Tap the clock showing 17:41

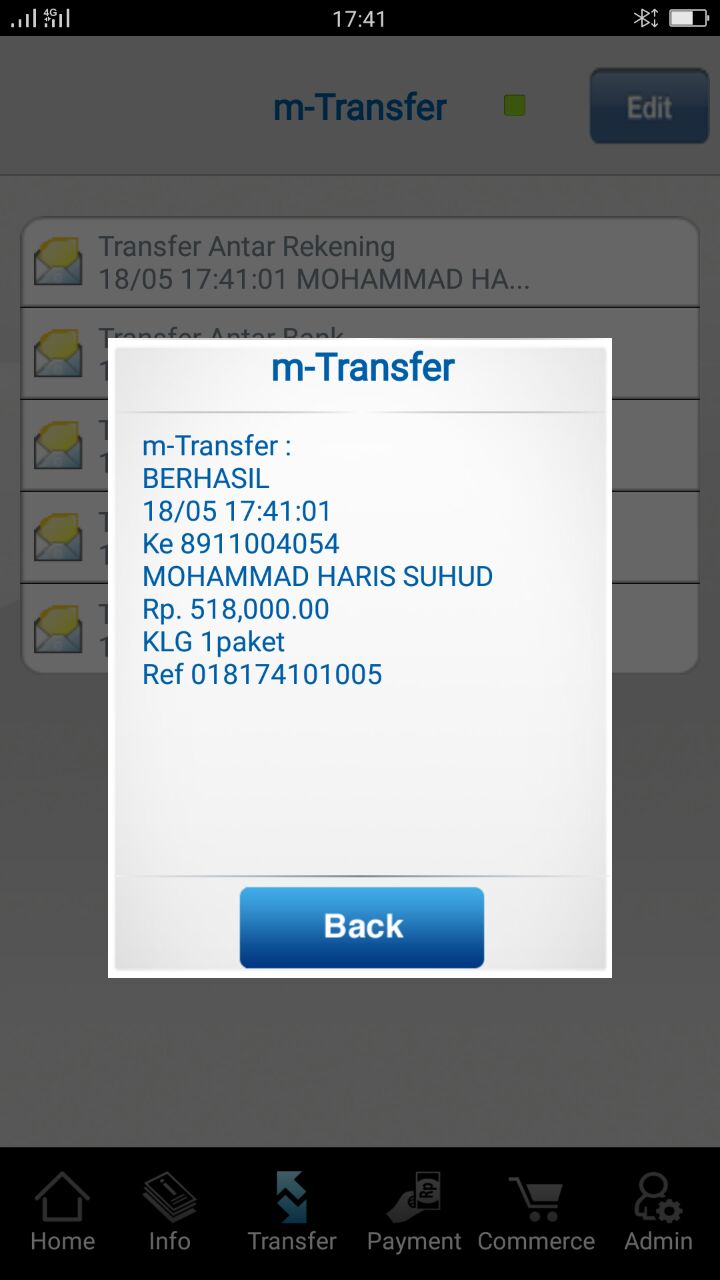tap(358, 17)
